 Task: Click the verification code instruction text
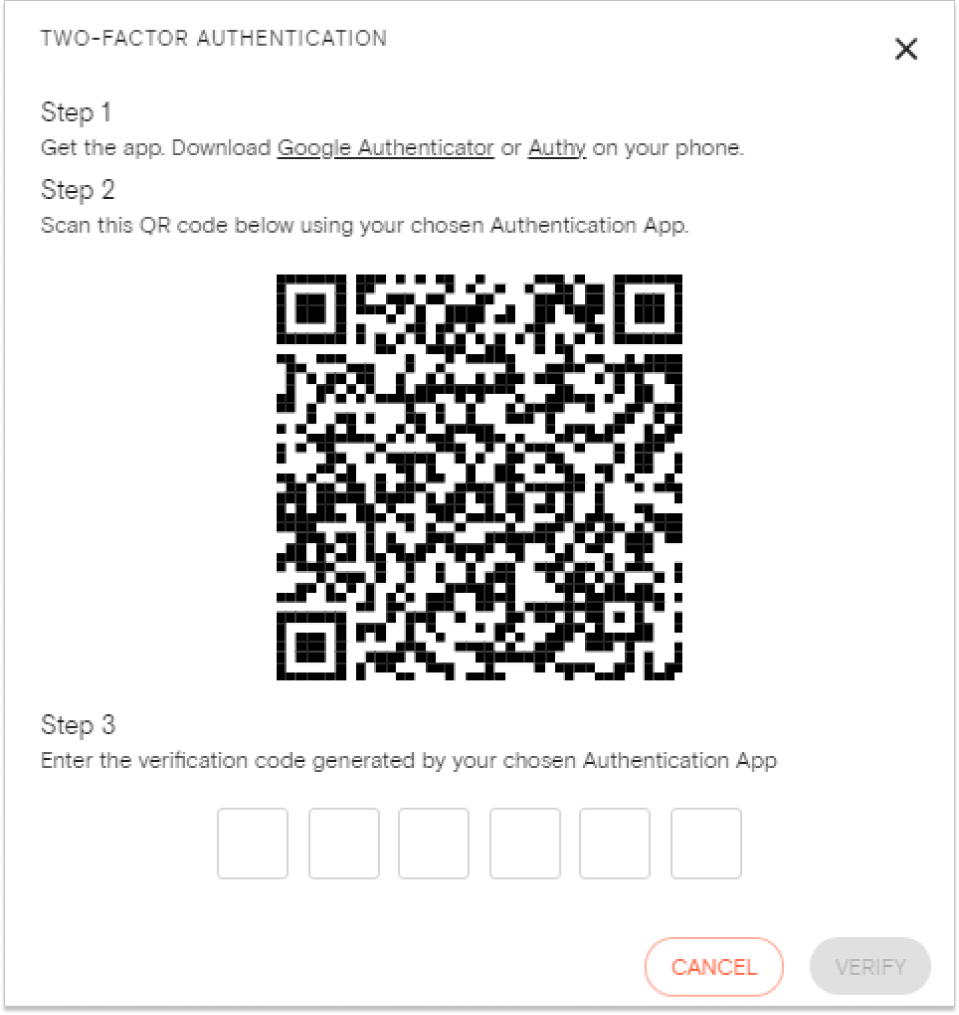coord(408,760)
